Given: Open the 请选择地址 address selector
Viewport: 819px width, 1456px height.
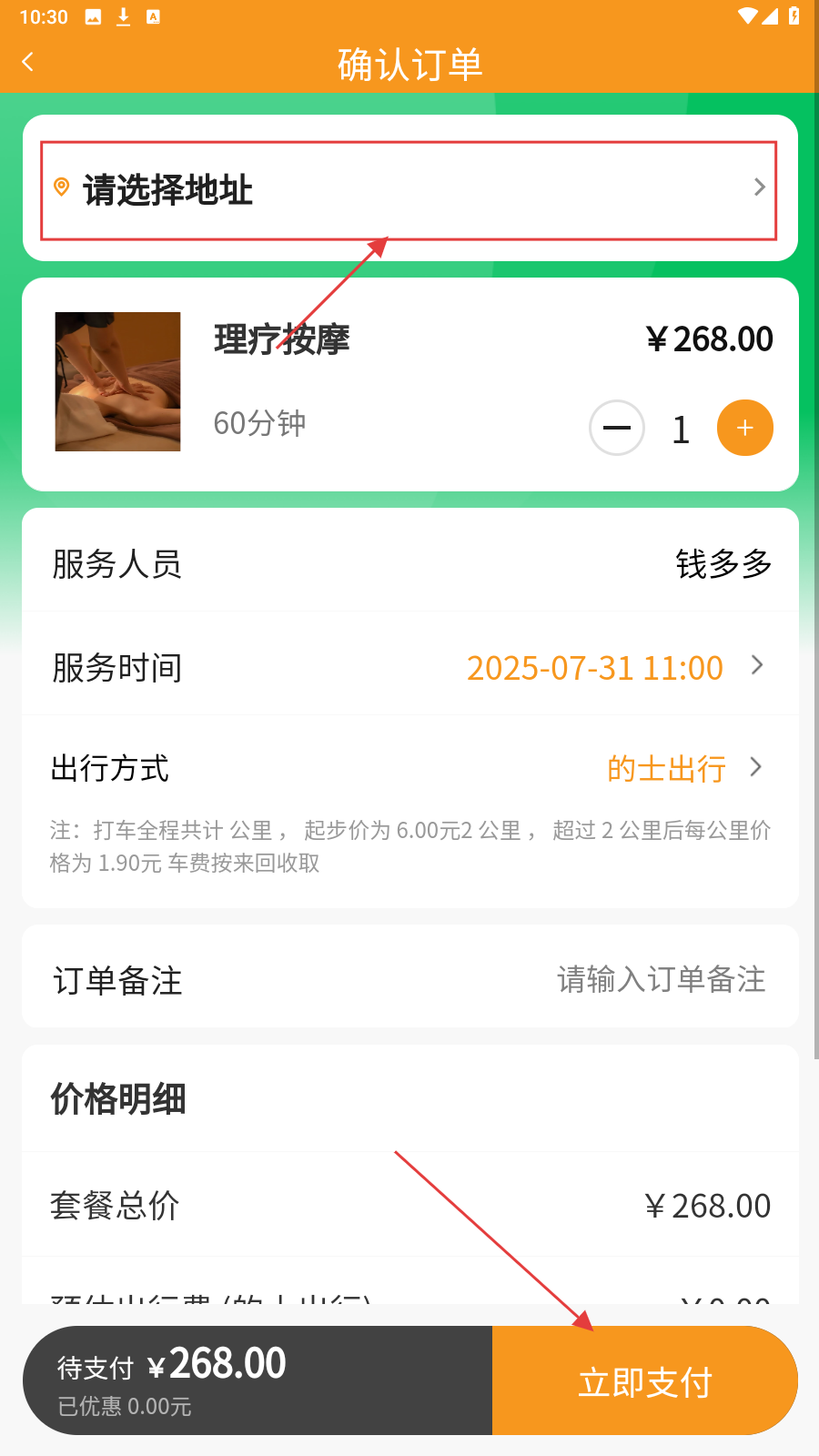Looking at the screenshot, I should coord(409,190).
